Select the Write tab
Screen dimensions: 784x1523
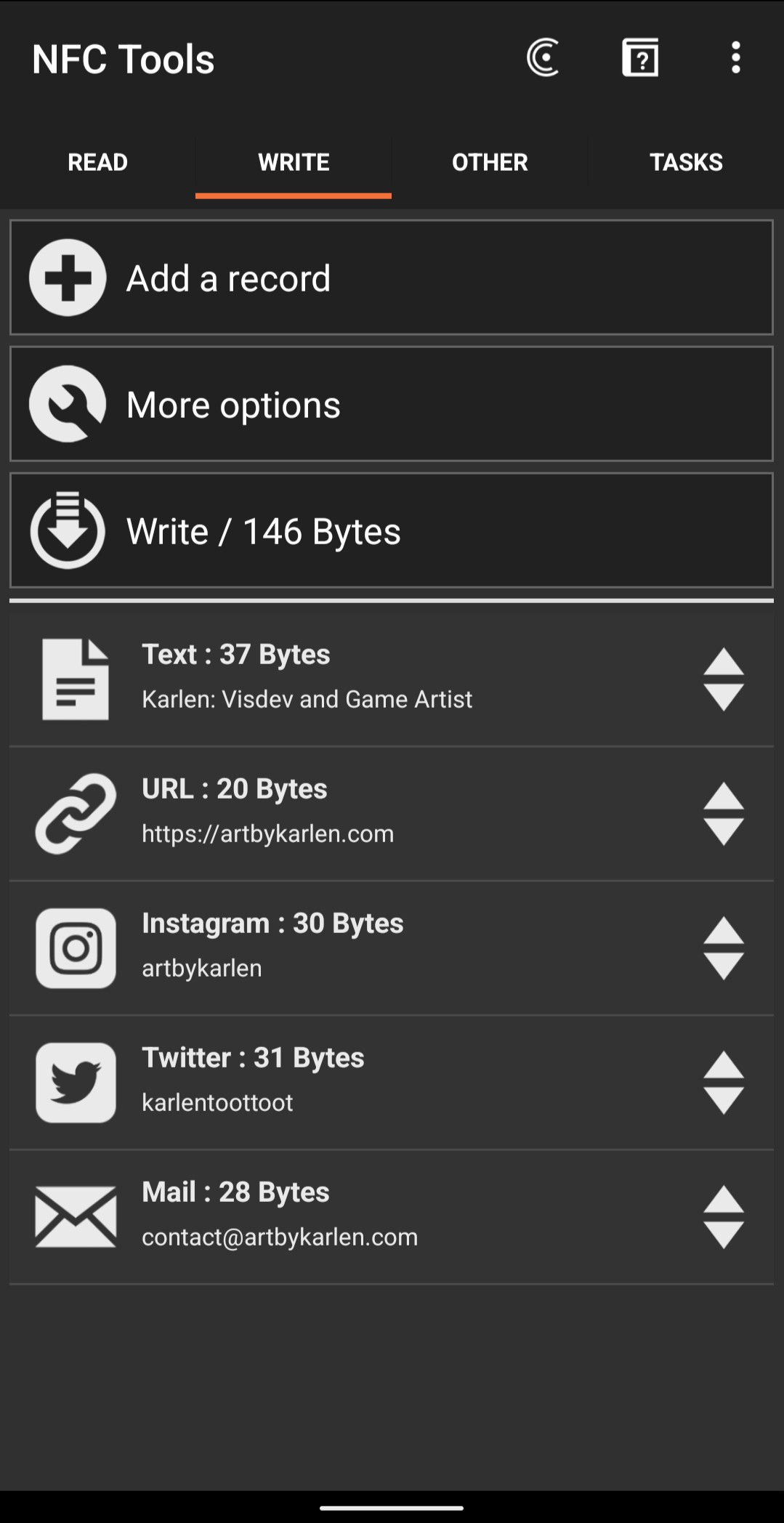[294, 162]
